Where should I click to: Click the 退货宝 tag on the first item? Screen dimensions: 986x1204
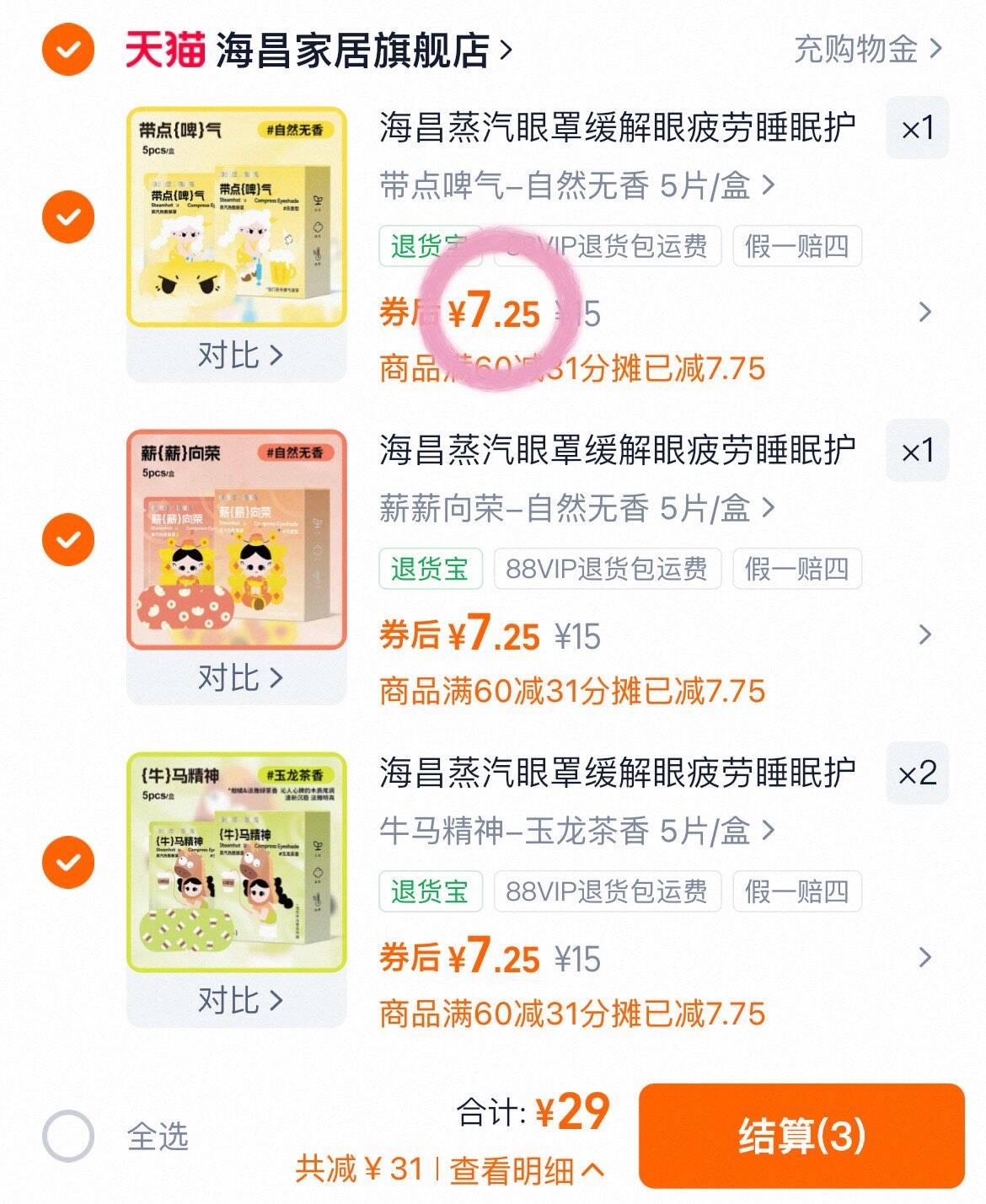pos(431,248)
